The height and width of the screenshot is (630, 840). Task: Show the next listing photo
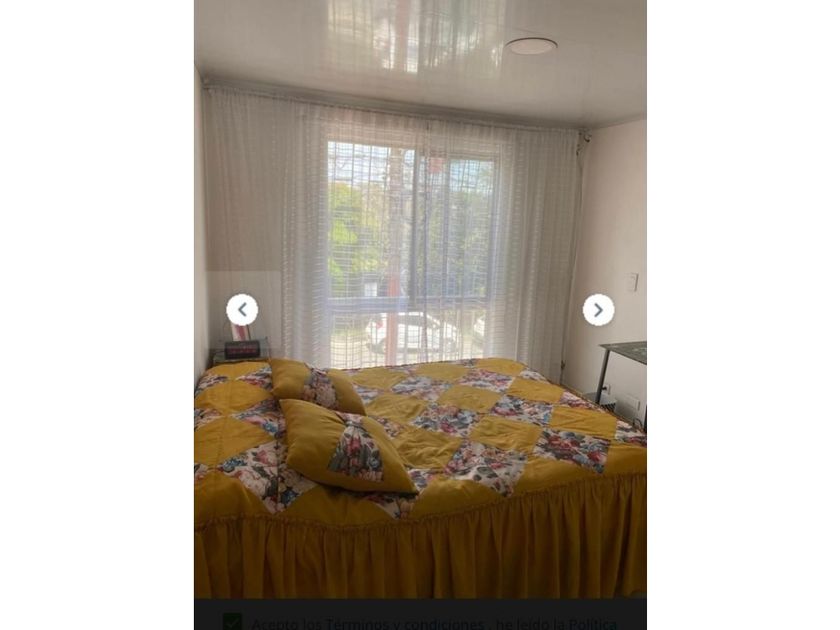pyautogui.click(x=598, y=310)
